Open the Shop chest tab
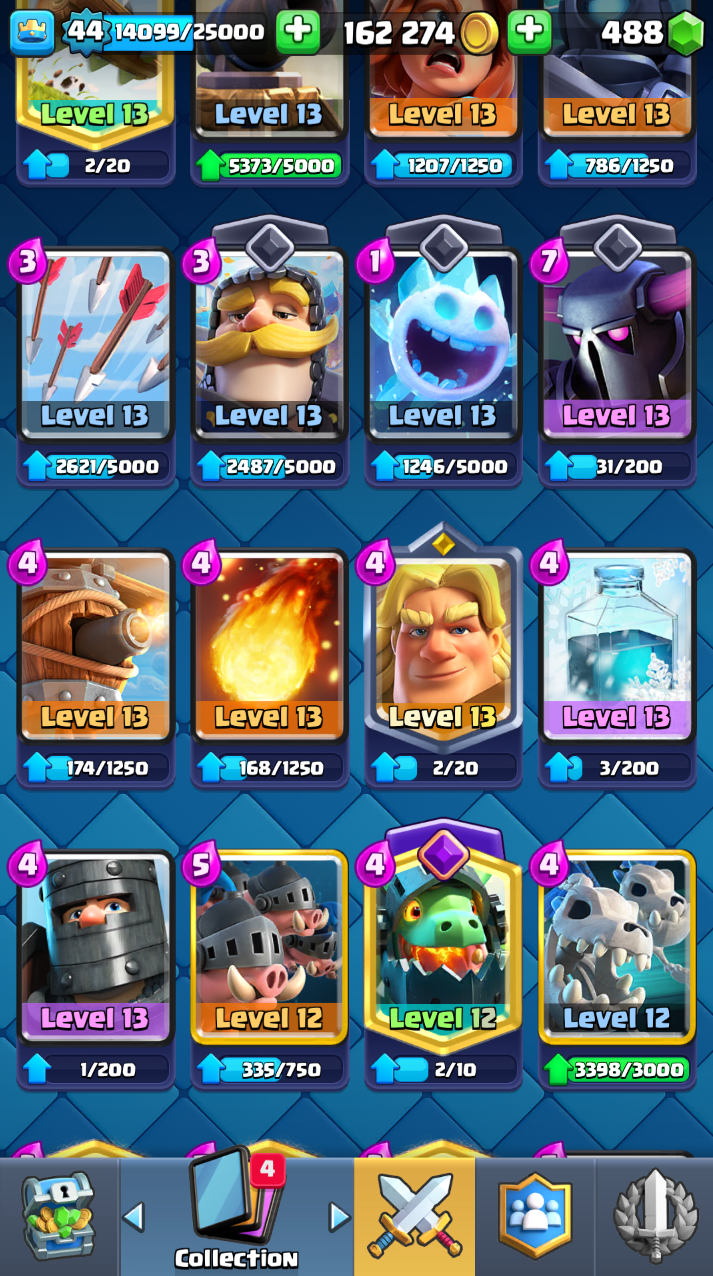Viewport: 713px width, 1276px height. click(58, 1217)
